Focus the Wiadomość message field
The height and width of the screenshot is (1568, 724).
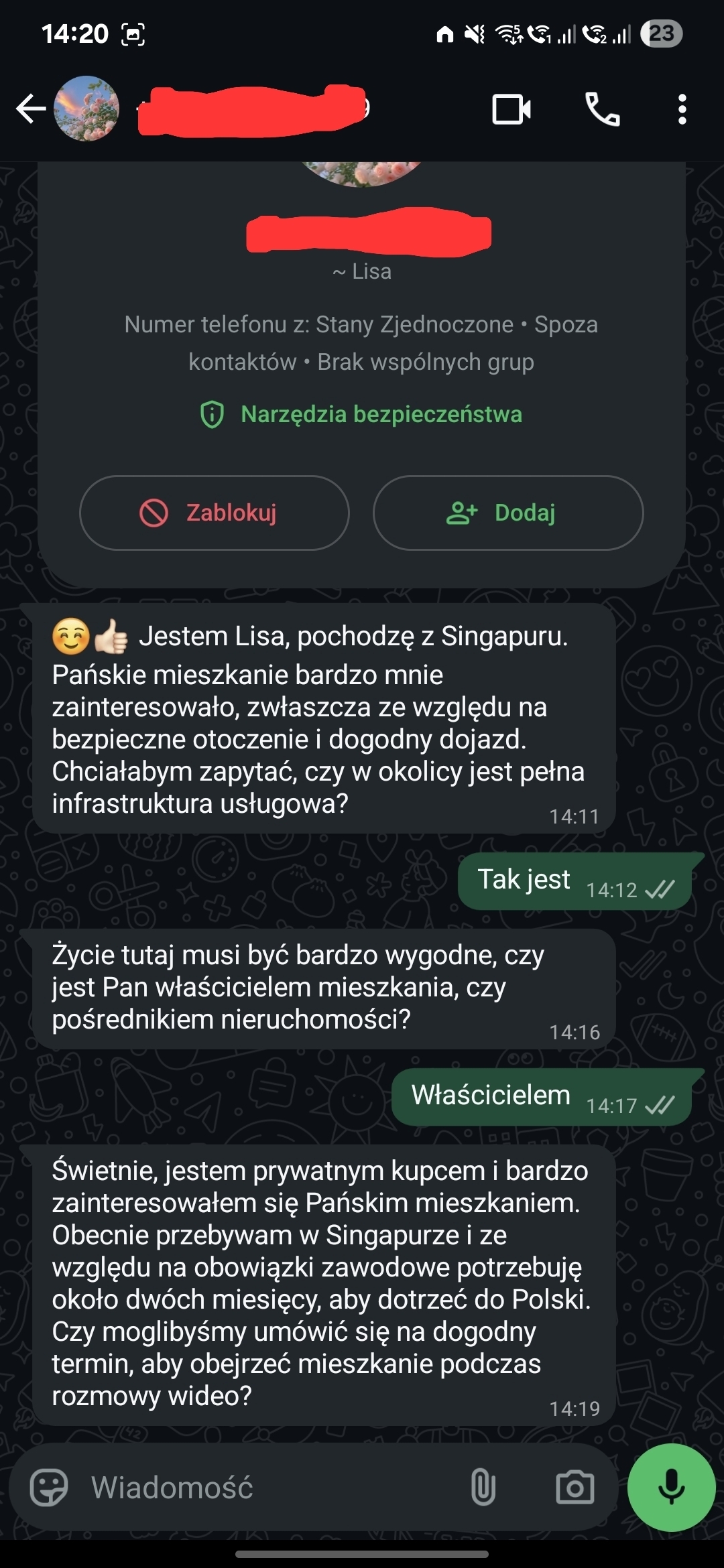(268, 1488)
